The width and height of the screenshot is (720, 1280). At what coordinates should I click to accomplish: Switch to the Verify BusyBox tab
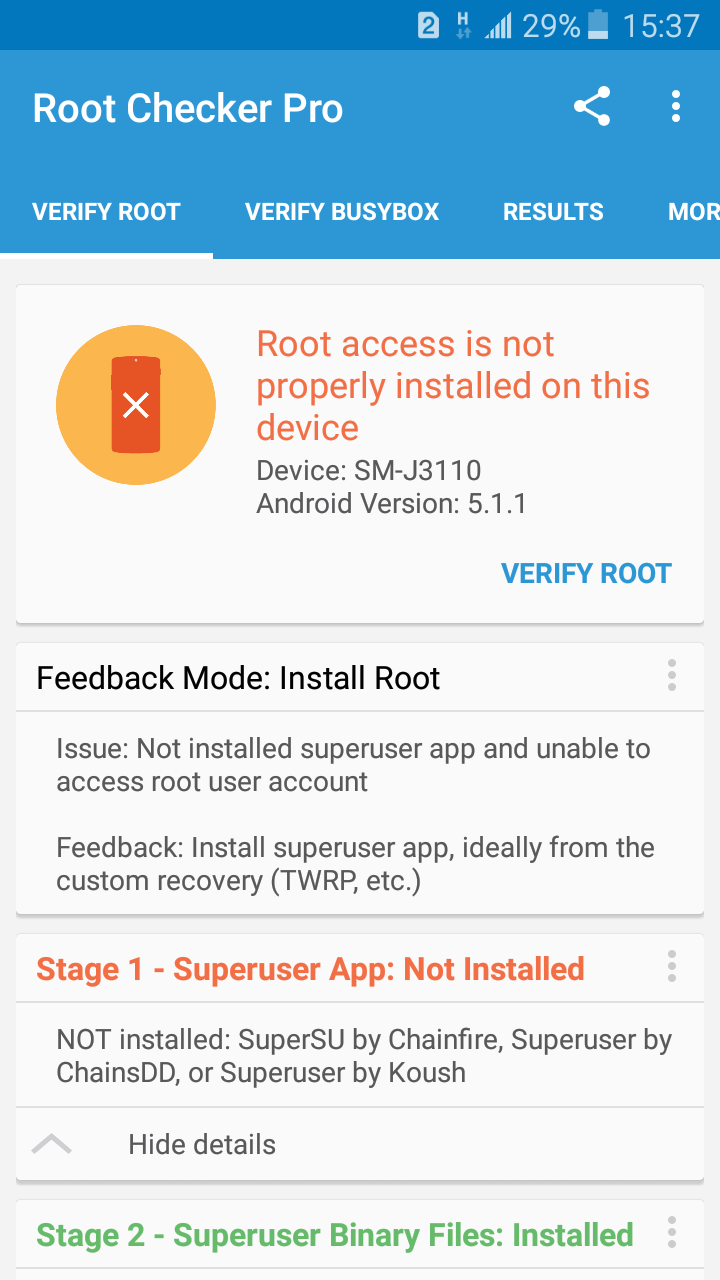coord(342,212)
